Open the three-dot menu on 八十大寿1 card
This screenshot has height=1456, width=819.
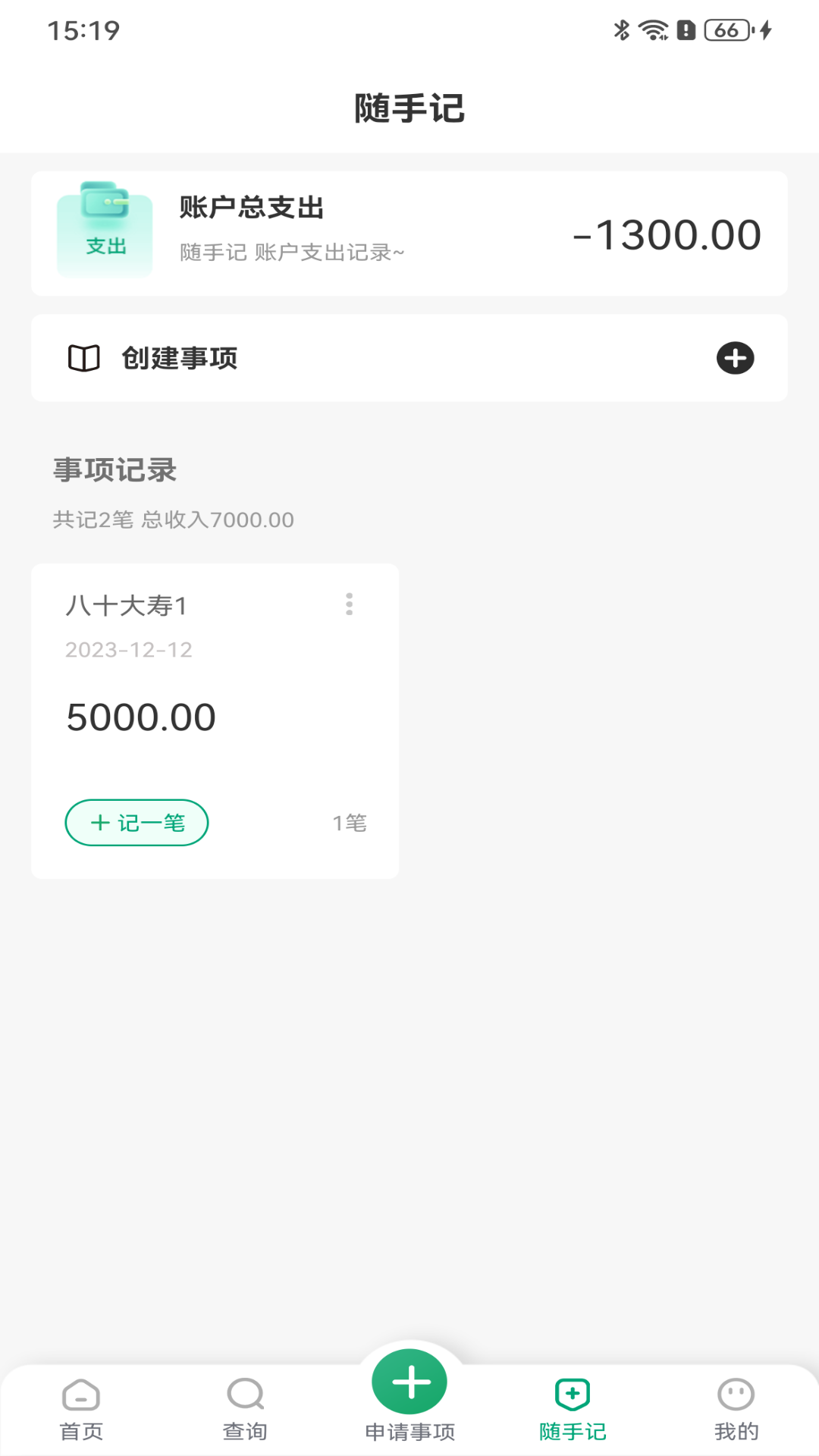pyautogui.click(x=350, y=604)
